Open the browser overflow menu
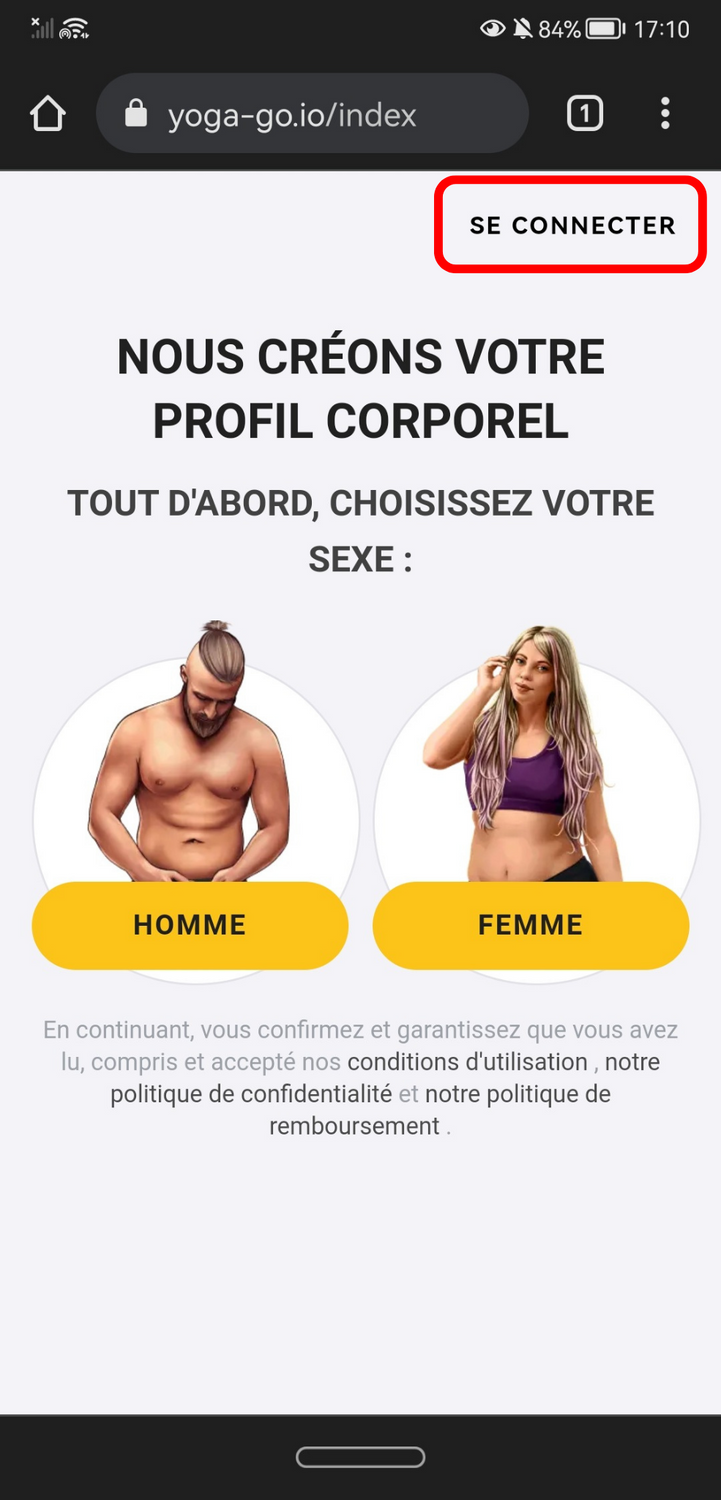Image resolution: width=721 pixels, height=1500 pixels. [x=665, y=115]
